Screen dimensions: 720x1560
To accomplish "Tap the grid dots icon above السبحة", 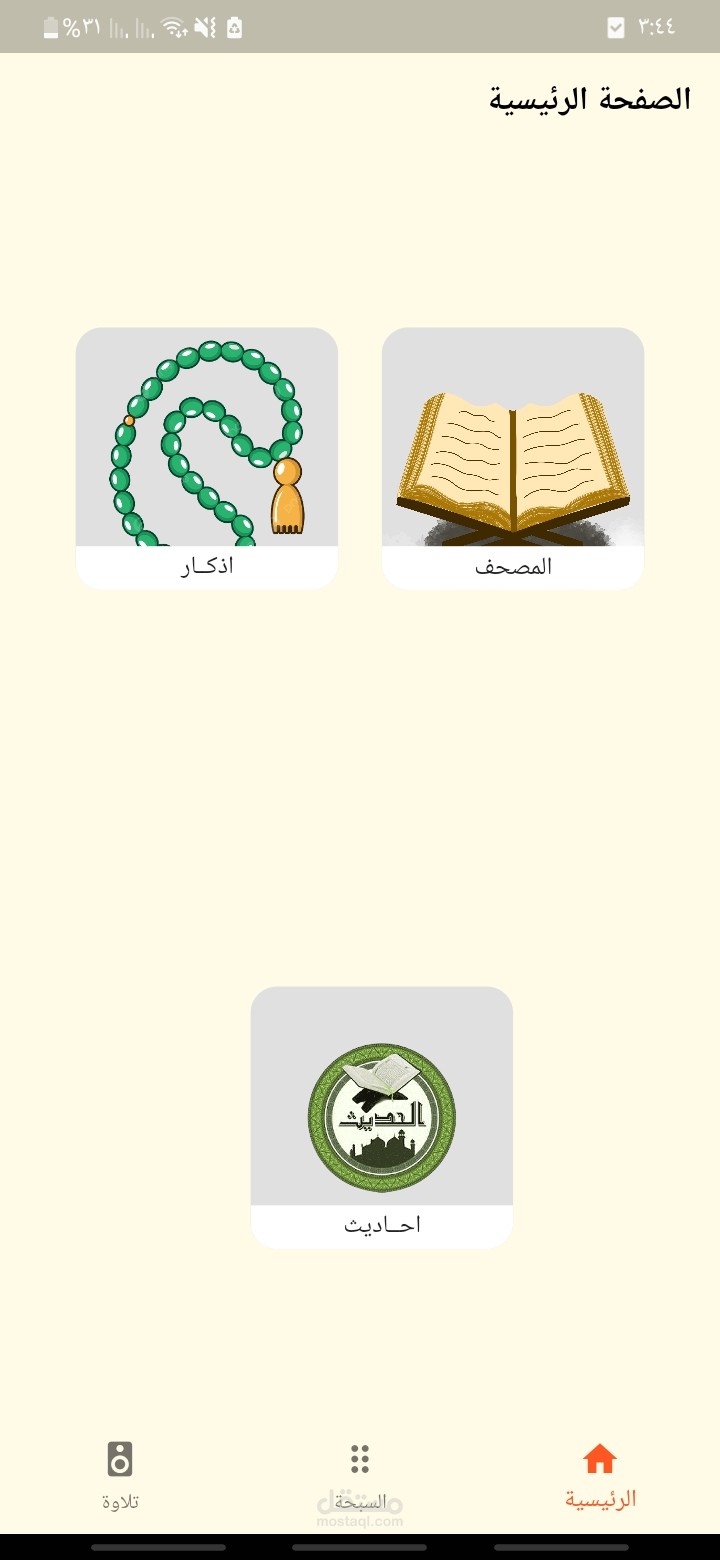I will click(x=360, y=1460).
